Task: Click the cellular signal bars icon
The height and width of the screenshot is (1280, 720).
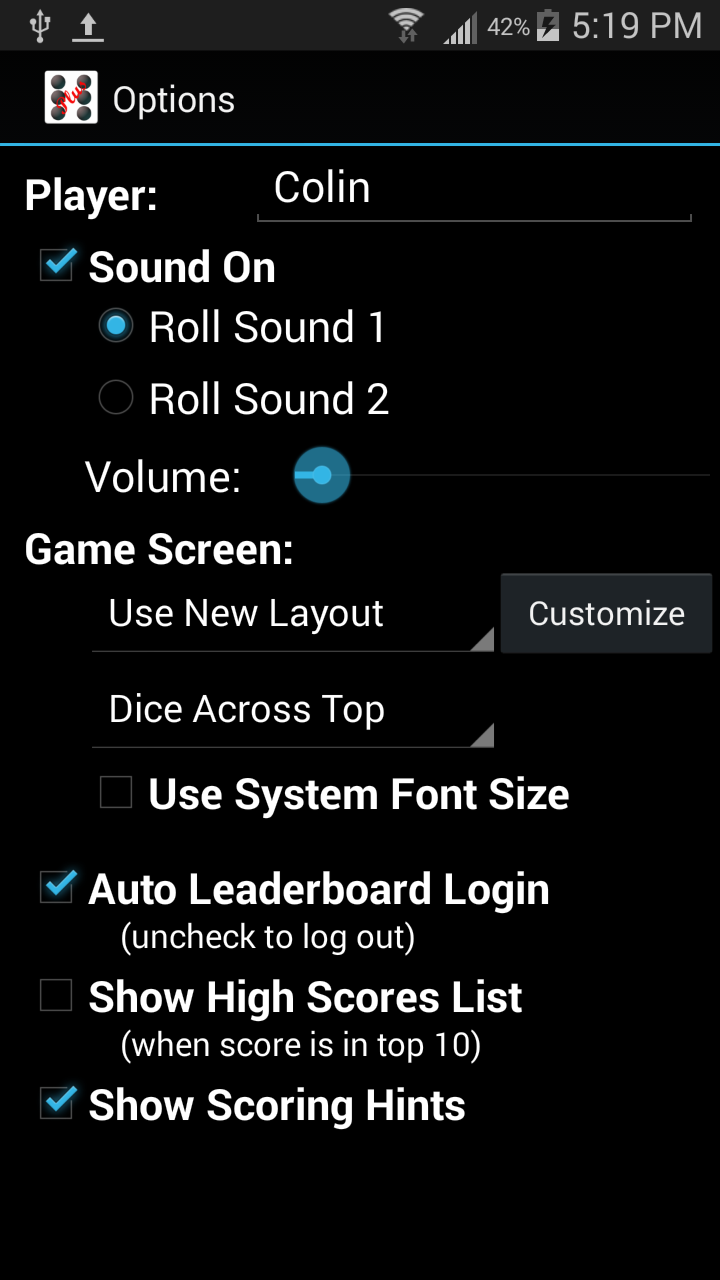Action: tap(458, 27)
